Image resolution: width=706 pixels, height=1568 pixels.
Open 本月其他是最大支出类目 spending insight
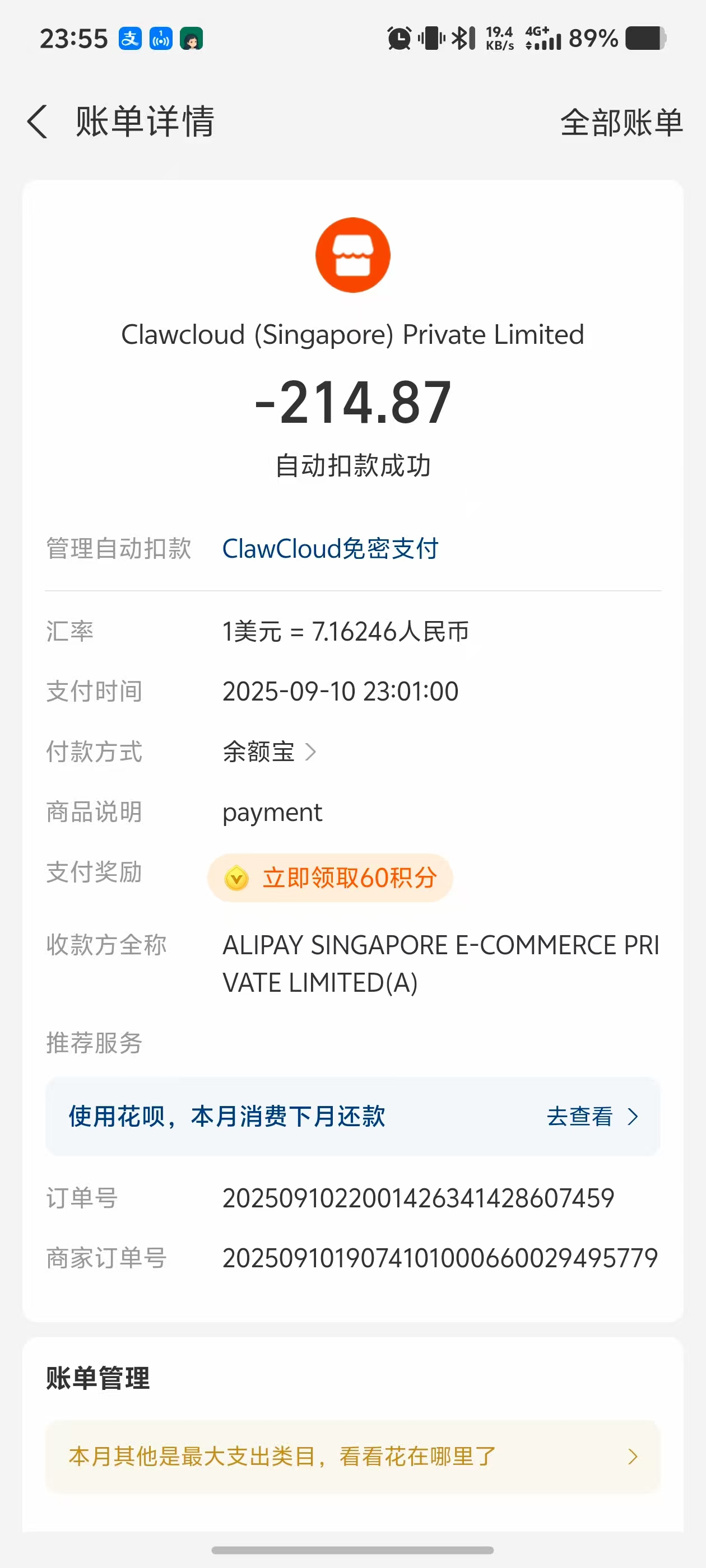pos(352,1457)
